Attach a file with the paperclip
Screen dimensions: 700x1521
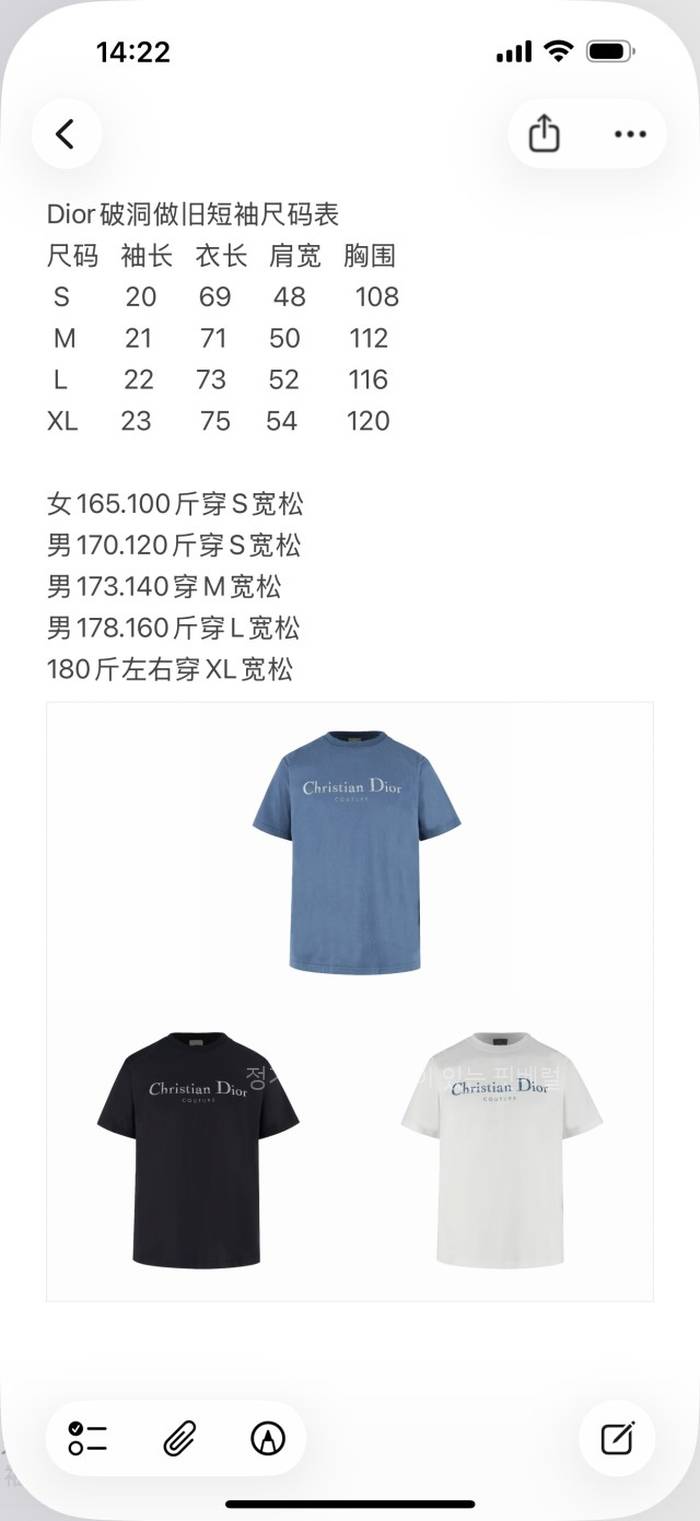pos(178,1438)
